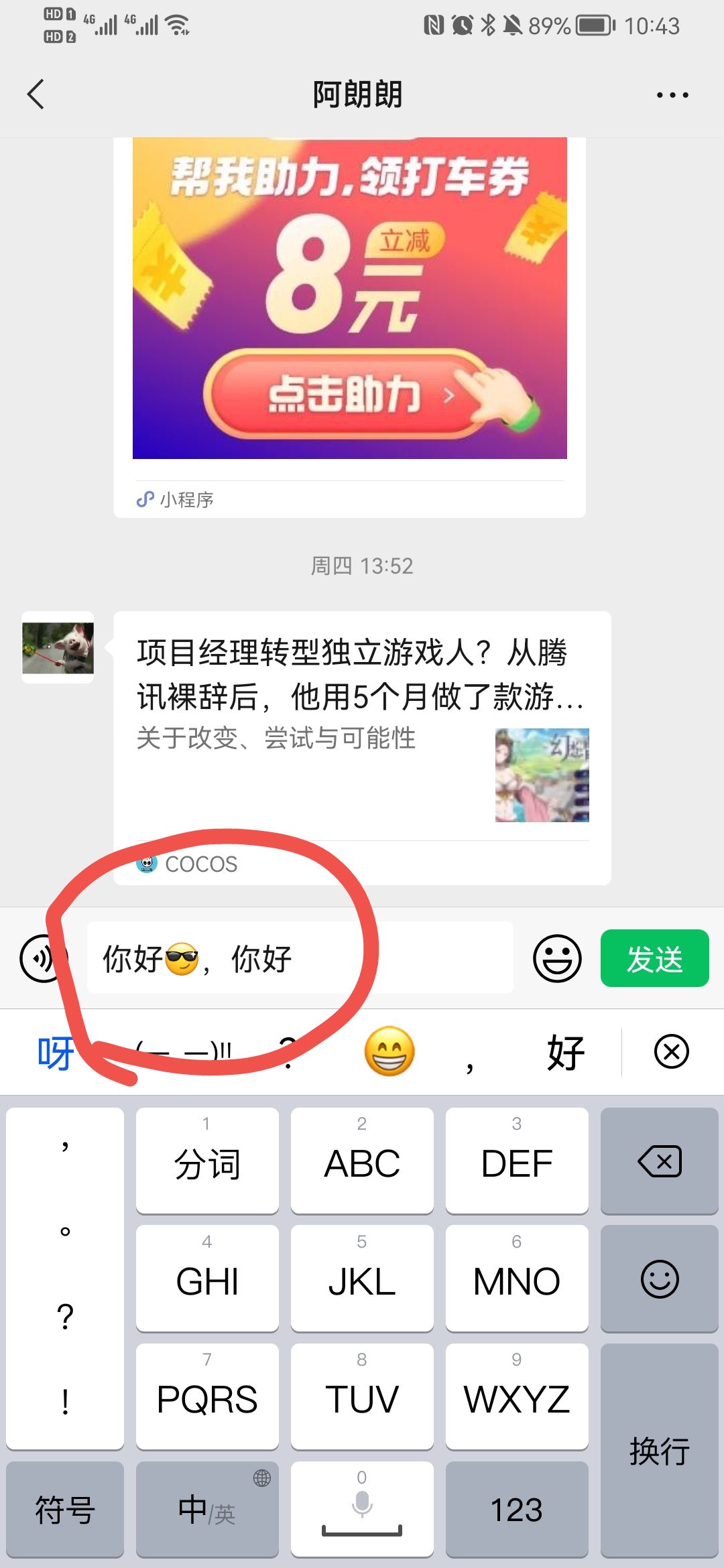Screen dimensions: 724x1568
Task: Switch to the 123 number keypad
Action: click(x=516, y=1510)
